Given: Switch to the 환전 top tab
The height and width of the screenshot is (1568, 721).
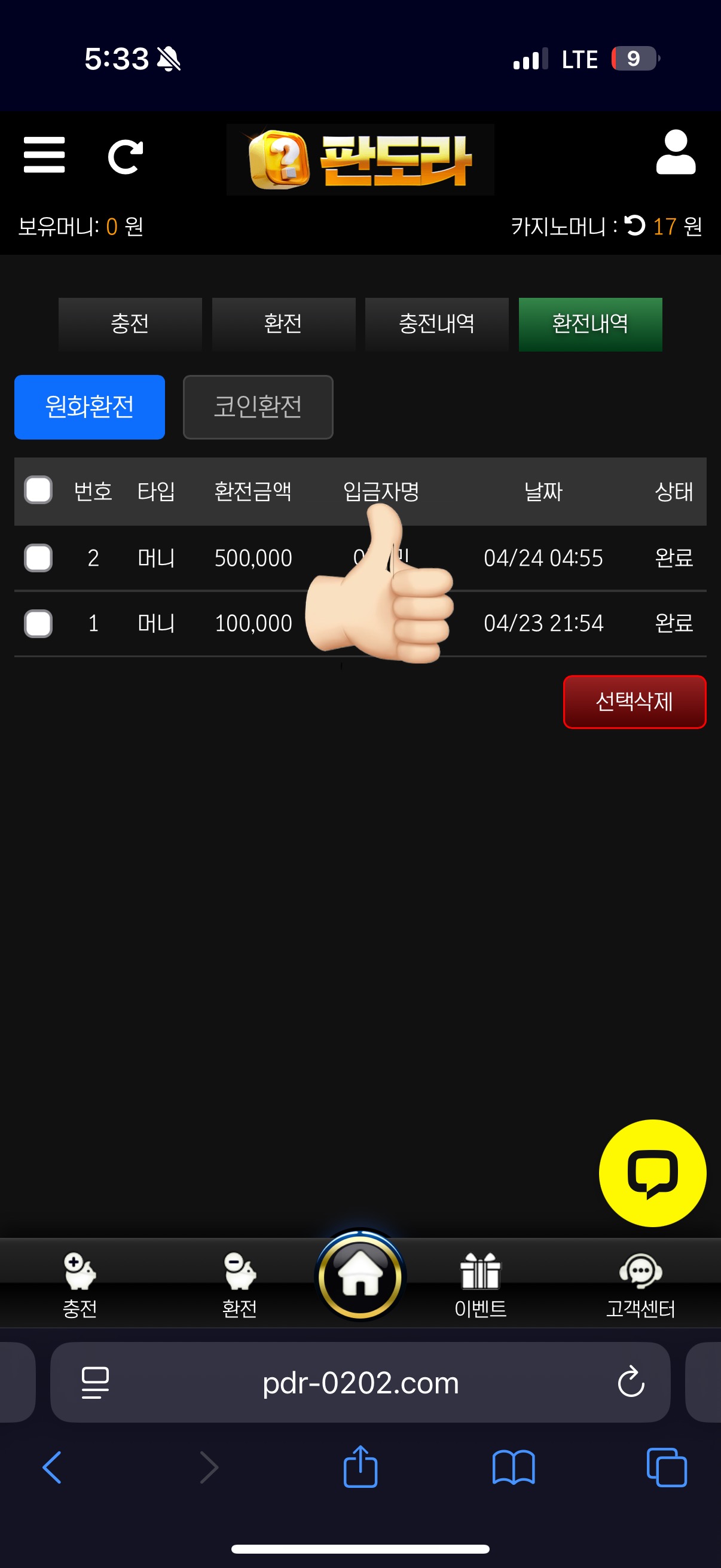Looking at the screenshot, I should click(x=283, y=324).
